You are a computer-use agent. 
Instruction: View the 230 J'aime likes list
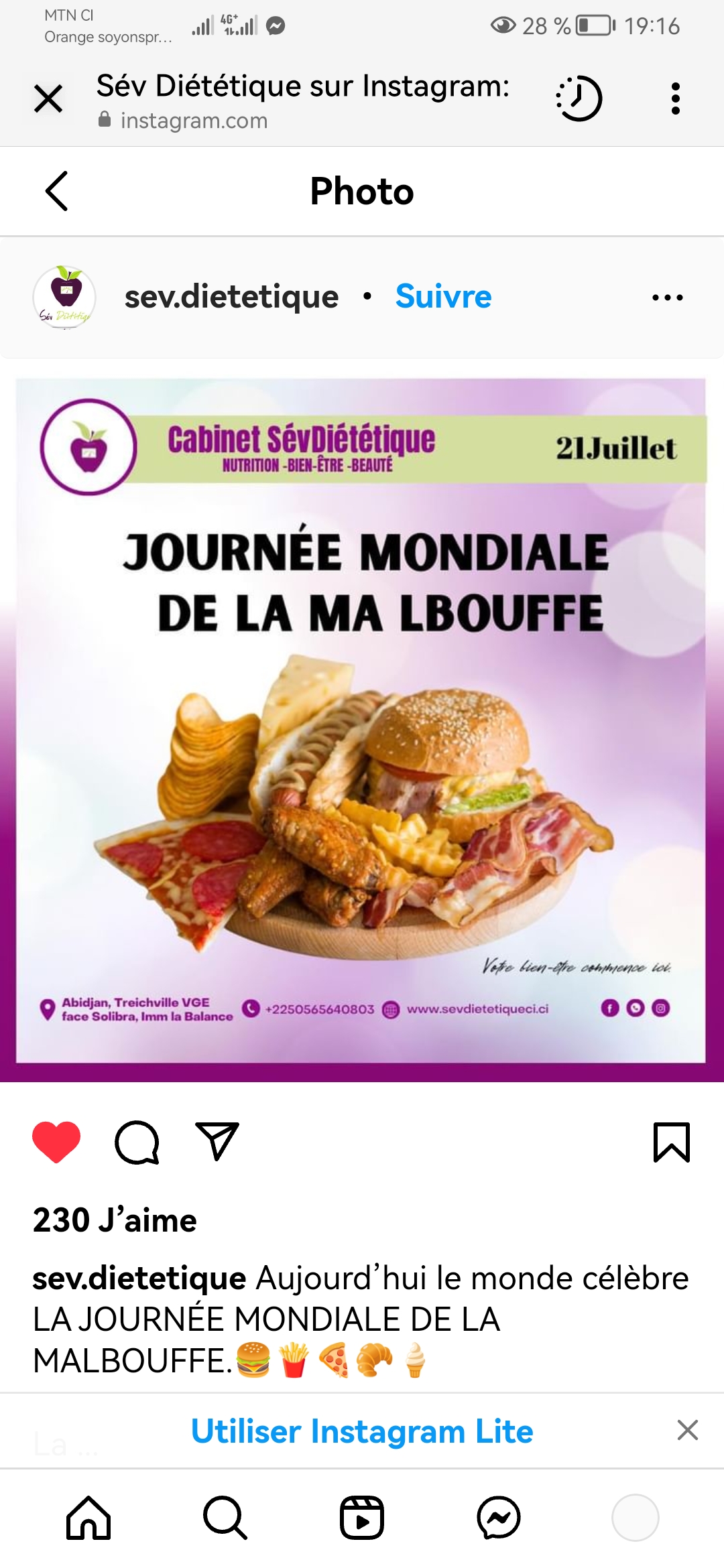pyautogui.click(x=115, y=1220)
